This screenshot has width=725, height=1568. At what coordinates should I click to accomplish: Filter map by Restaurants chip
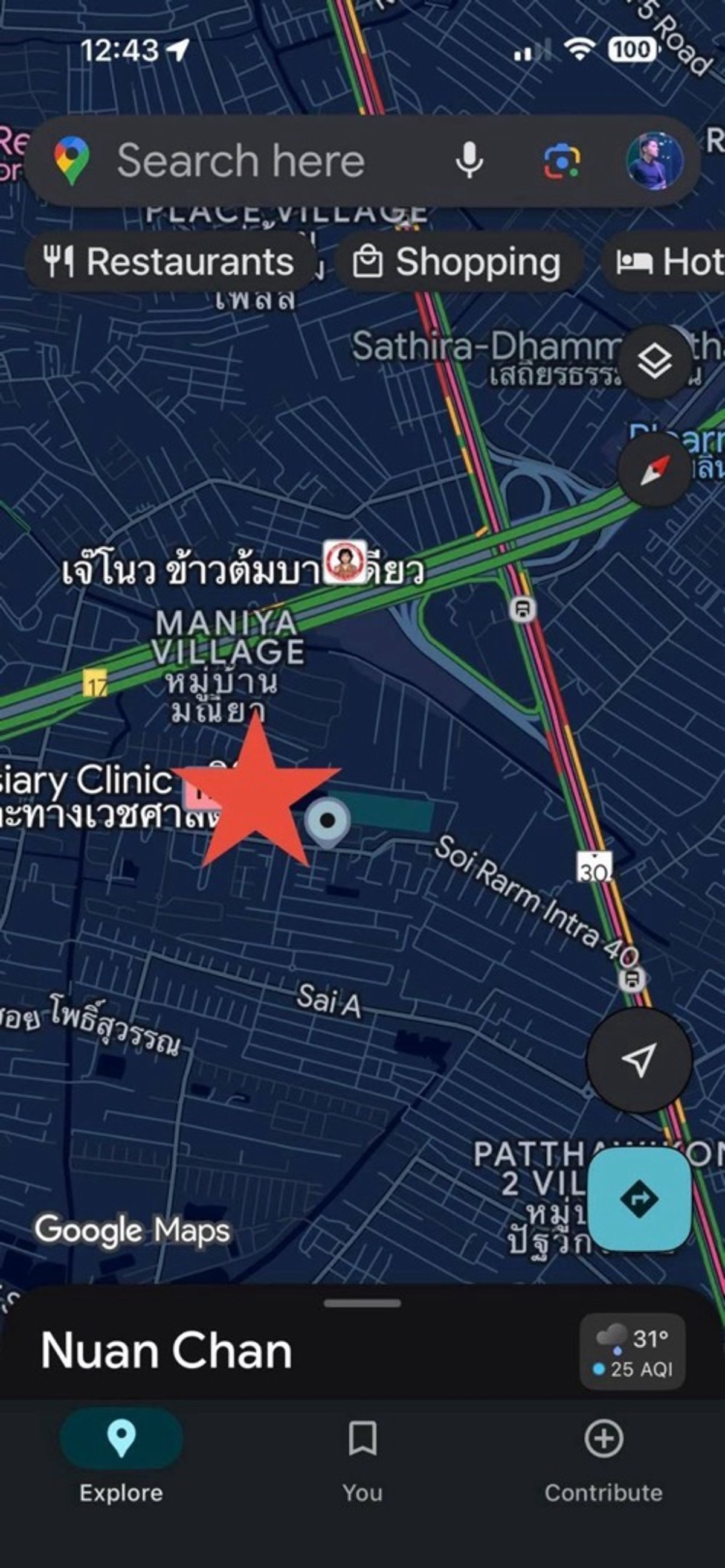click(169, 263)
